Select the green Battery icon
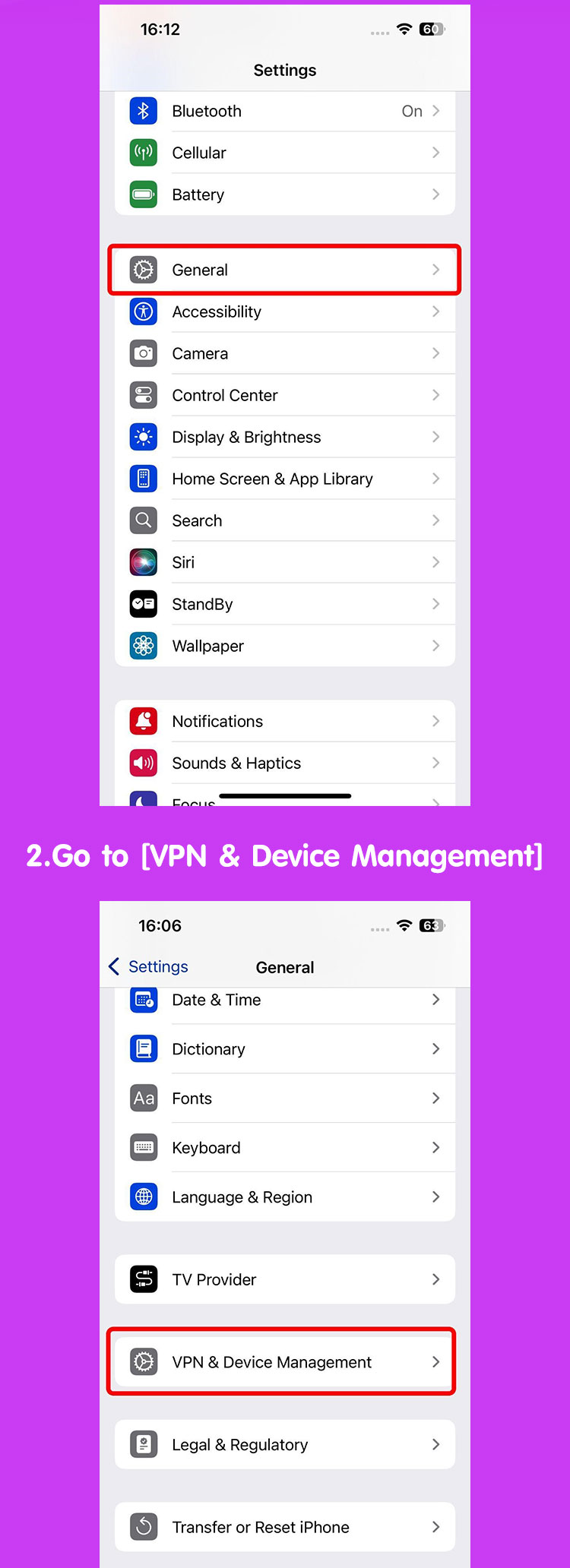Image resolution: width=570 pixels, height=1568 pixels. pos(143,194)
